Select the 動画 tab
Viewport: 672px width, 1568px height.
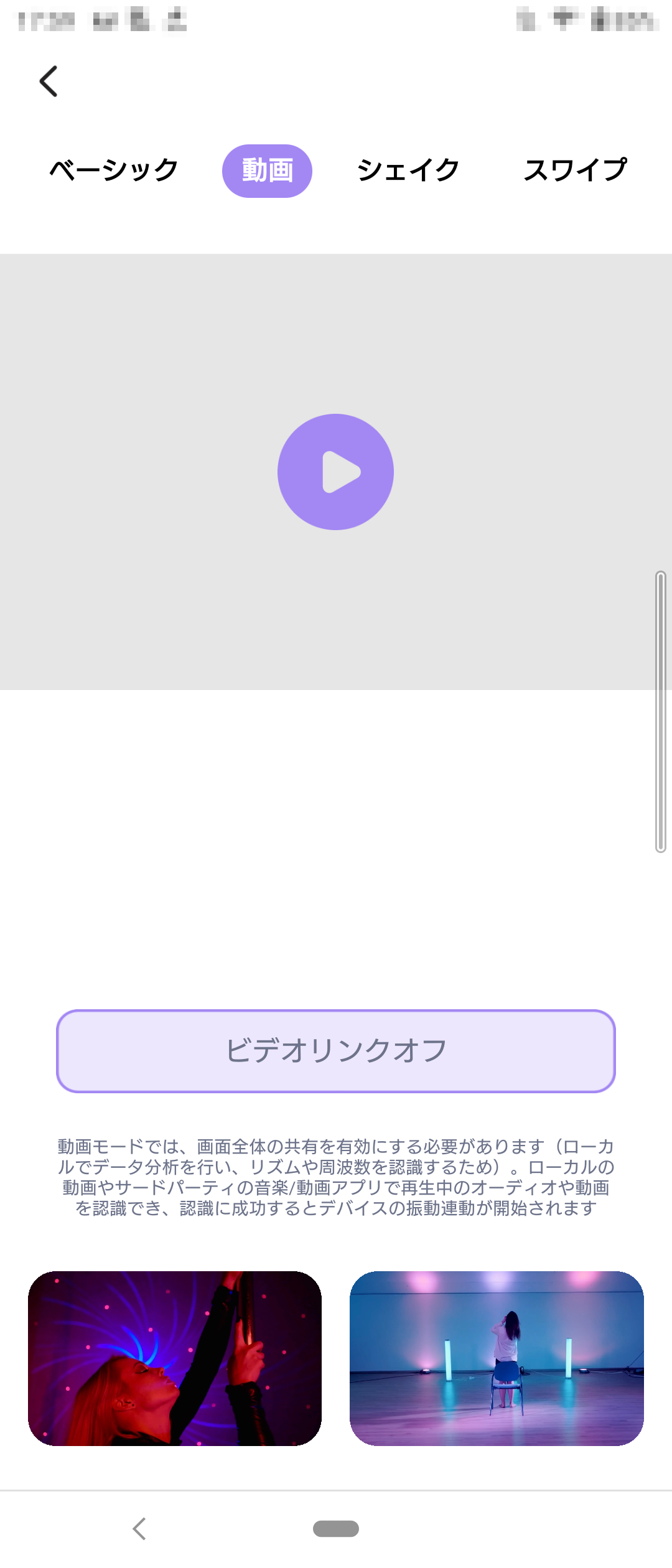267,171
